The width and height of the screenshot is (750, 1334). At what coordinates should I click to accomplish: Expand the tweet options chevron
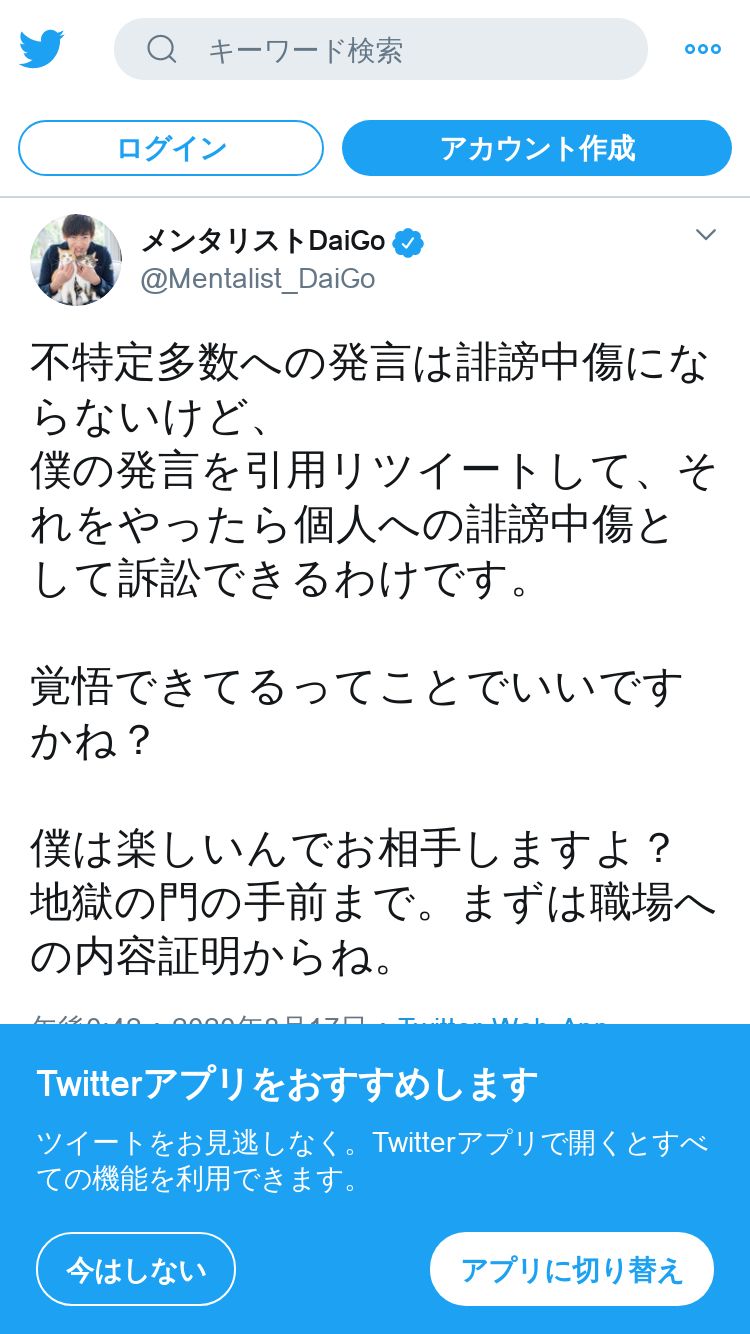706,235
